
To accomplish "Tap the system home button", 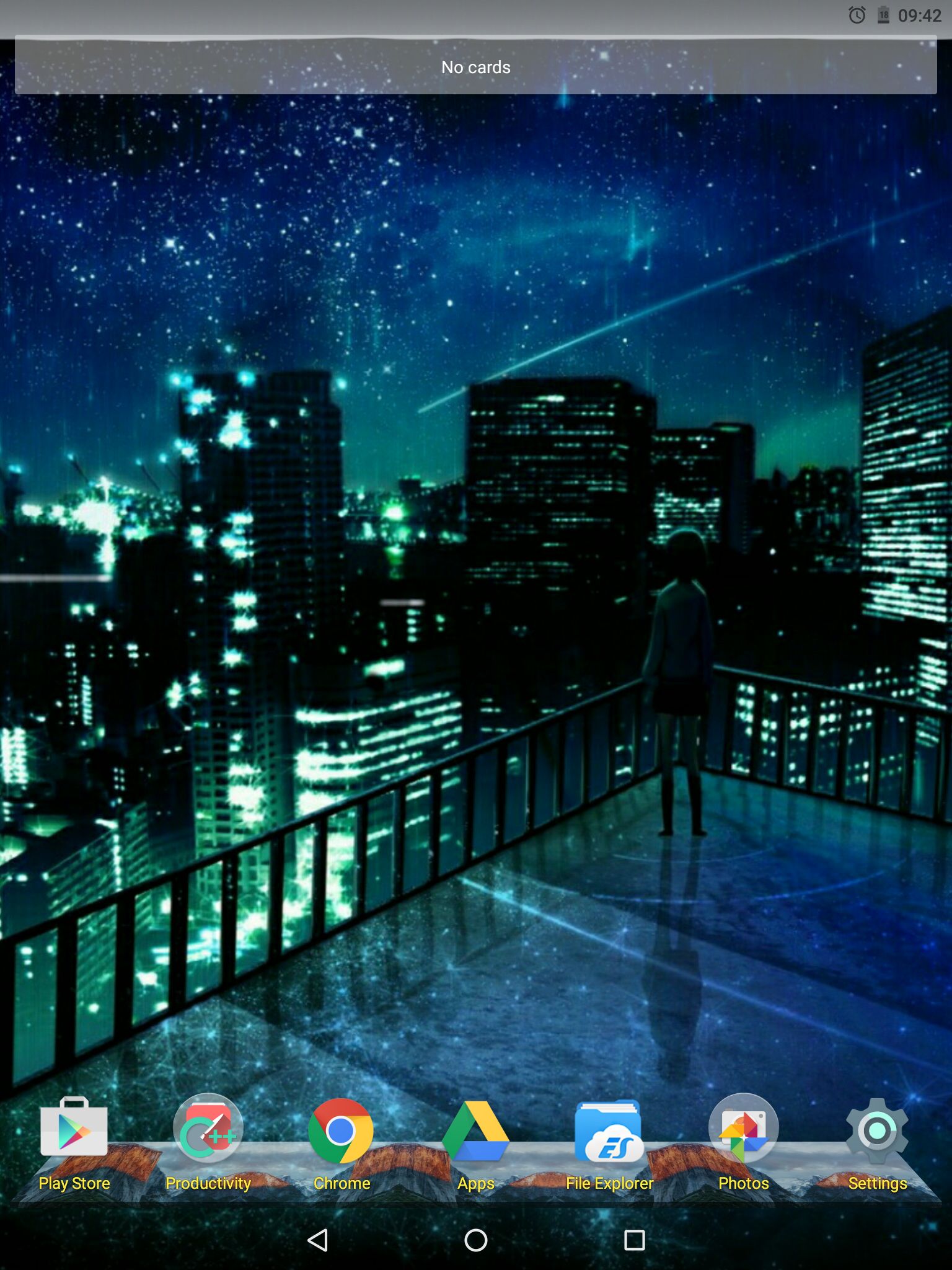I will [x=476, y=1240].
